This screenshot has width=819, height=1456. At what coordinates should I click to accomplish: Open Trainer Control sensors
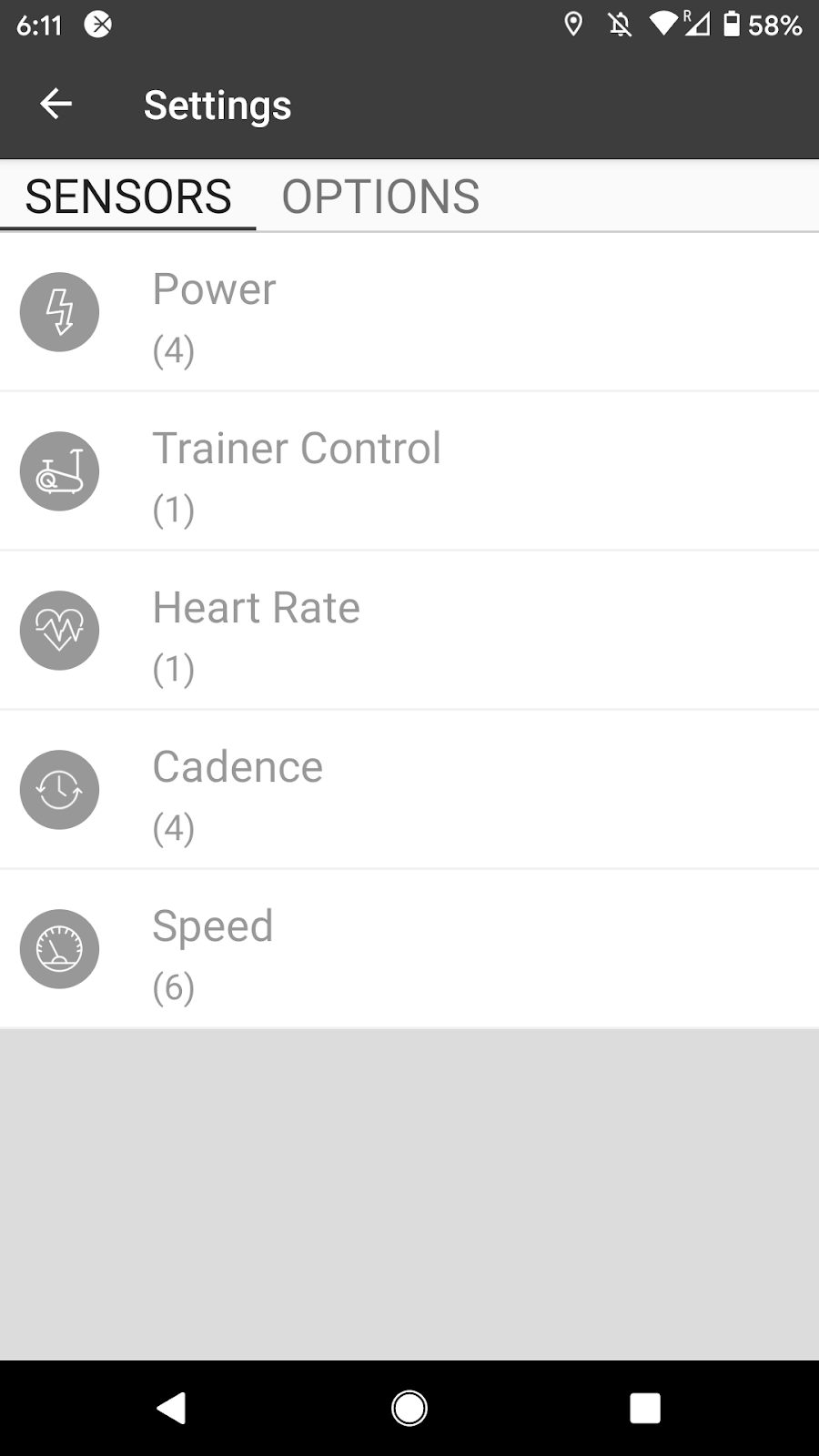pos(409,472)
